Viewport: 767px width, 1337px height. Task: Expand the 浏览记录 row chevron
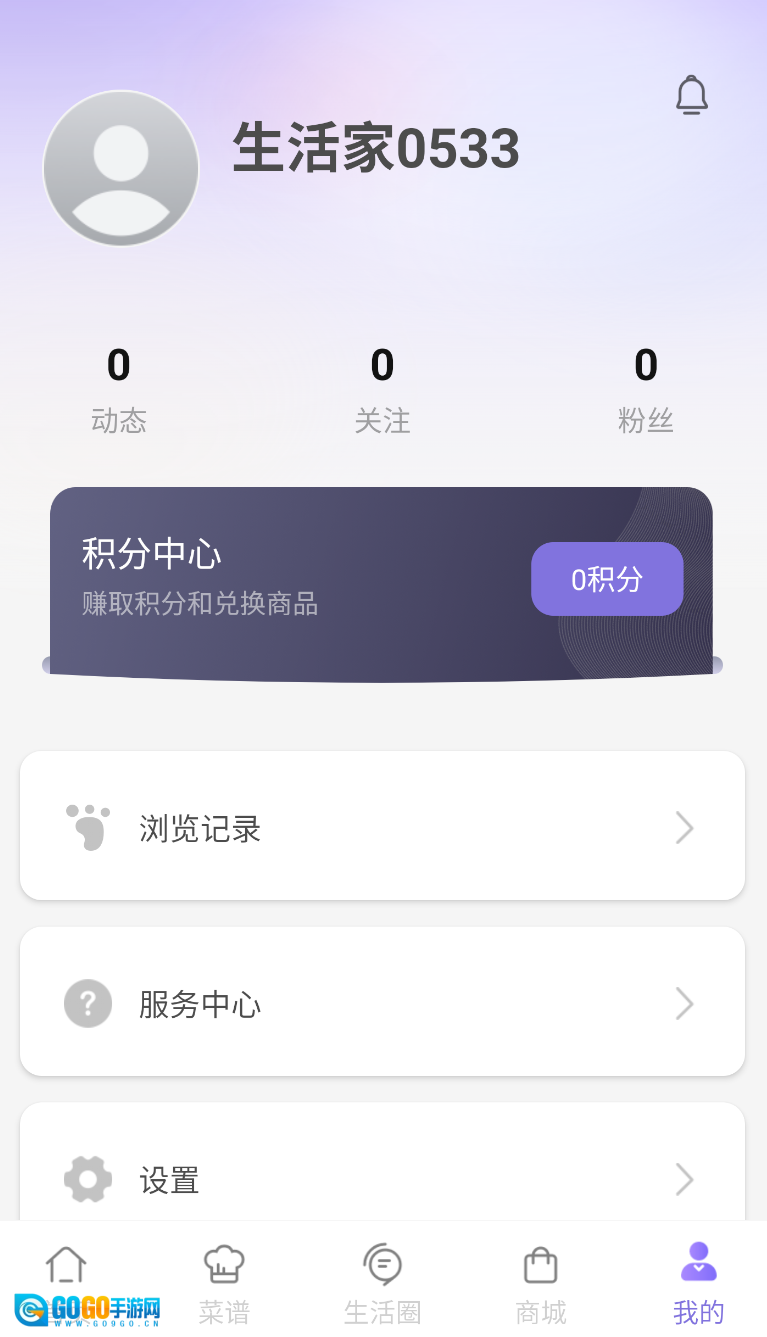[x=684, y=827]
